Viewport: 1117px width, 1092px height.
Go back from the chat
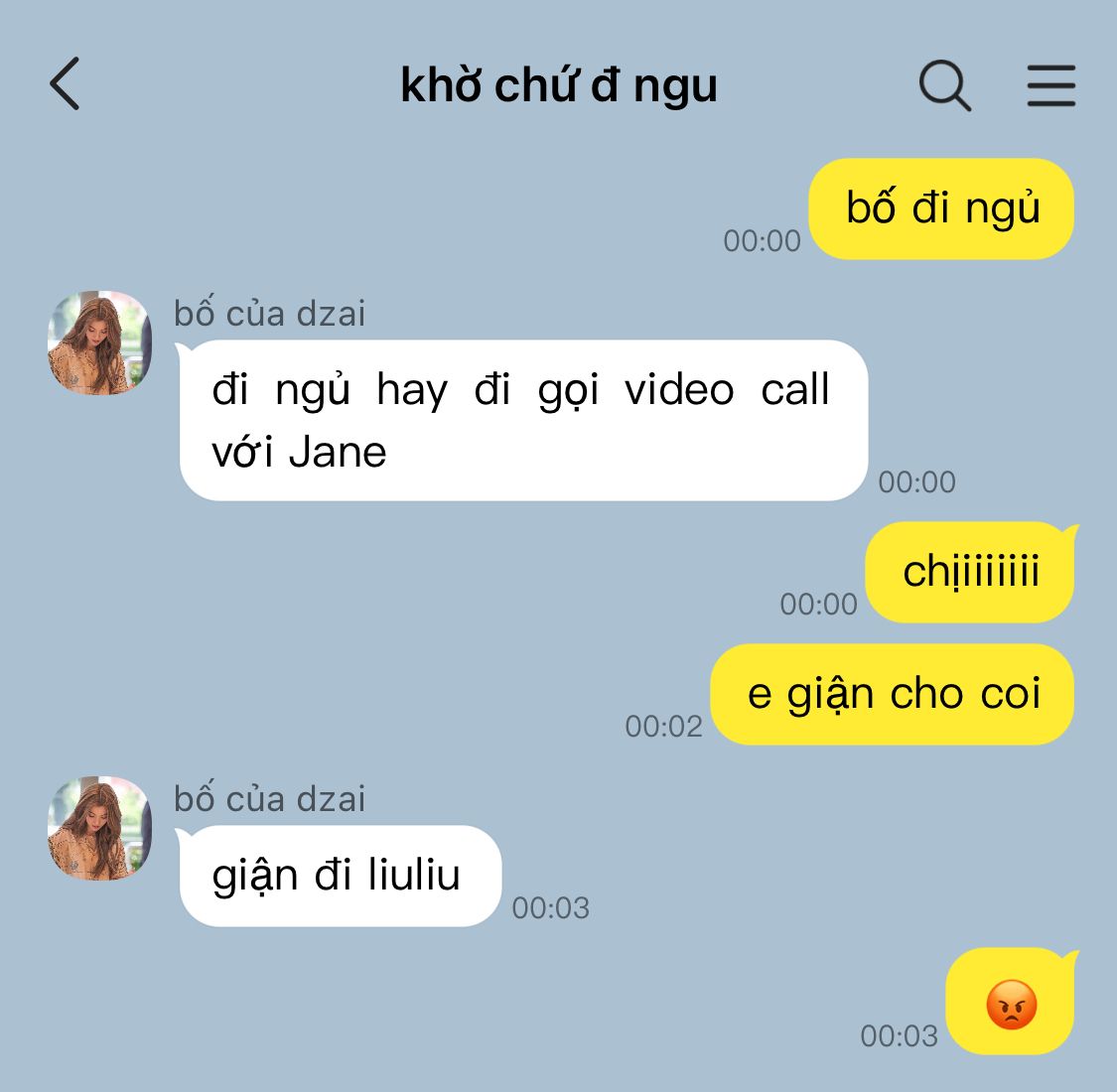[x=65, y=84]
